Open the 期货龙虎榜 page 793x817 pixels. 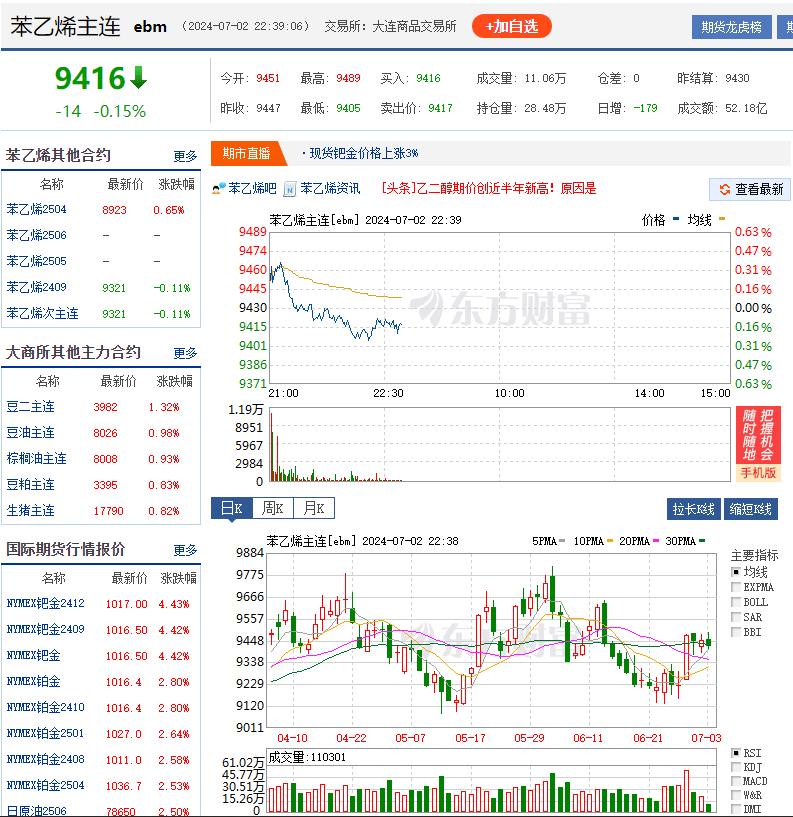(731, 27)
